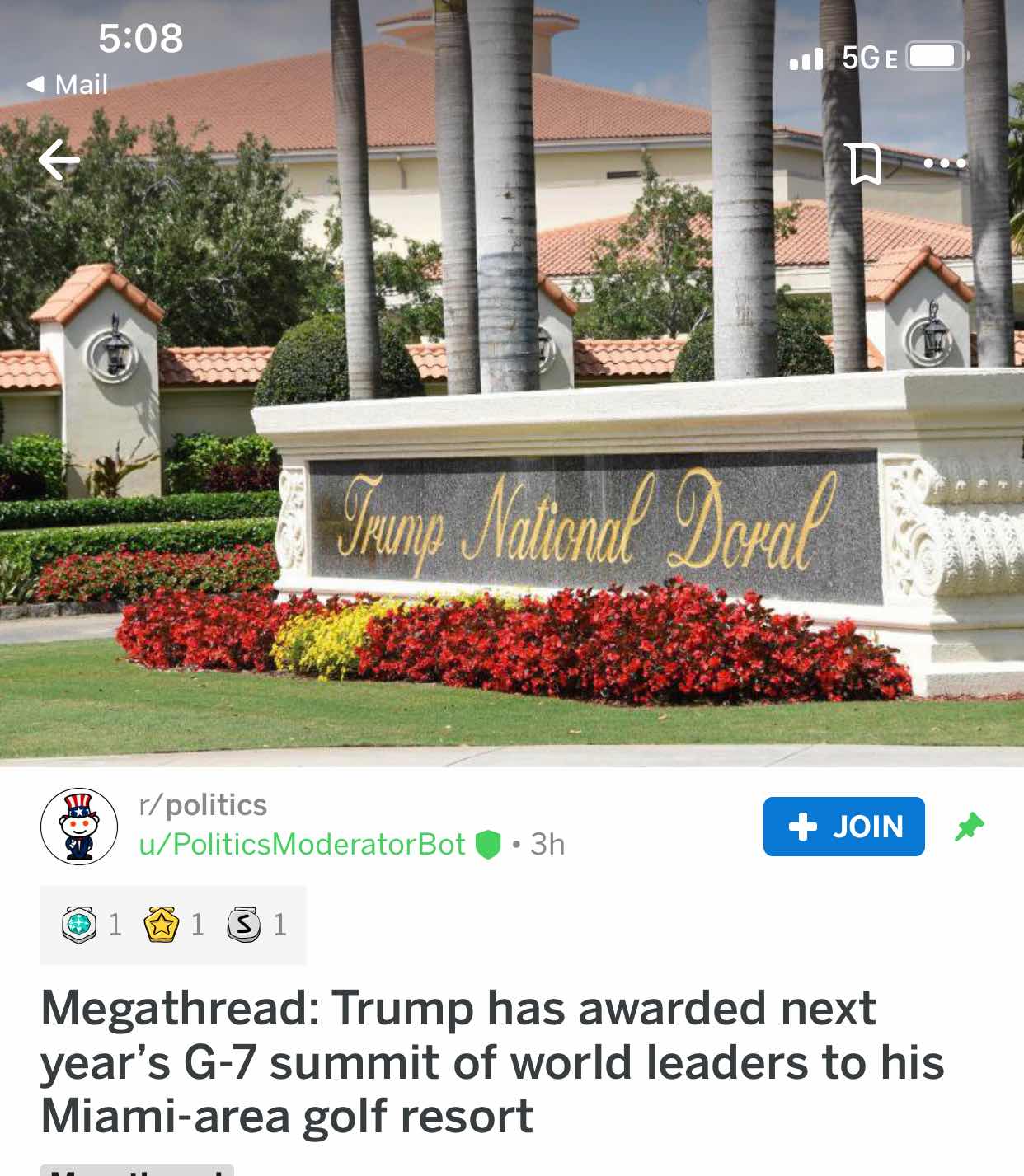Screen dimensions: 1024x1176
Task: Open the r/politics subreddit link
Action: pyautogui.click(x=203, y=804)
